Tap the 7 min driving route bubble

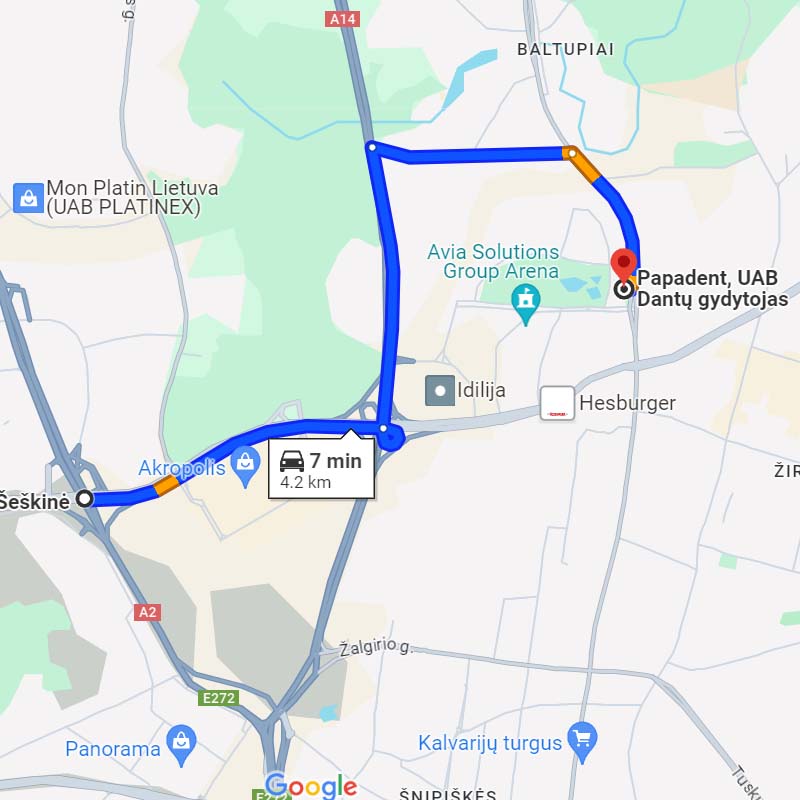tap(321, 469)
